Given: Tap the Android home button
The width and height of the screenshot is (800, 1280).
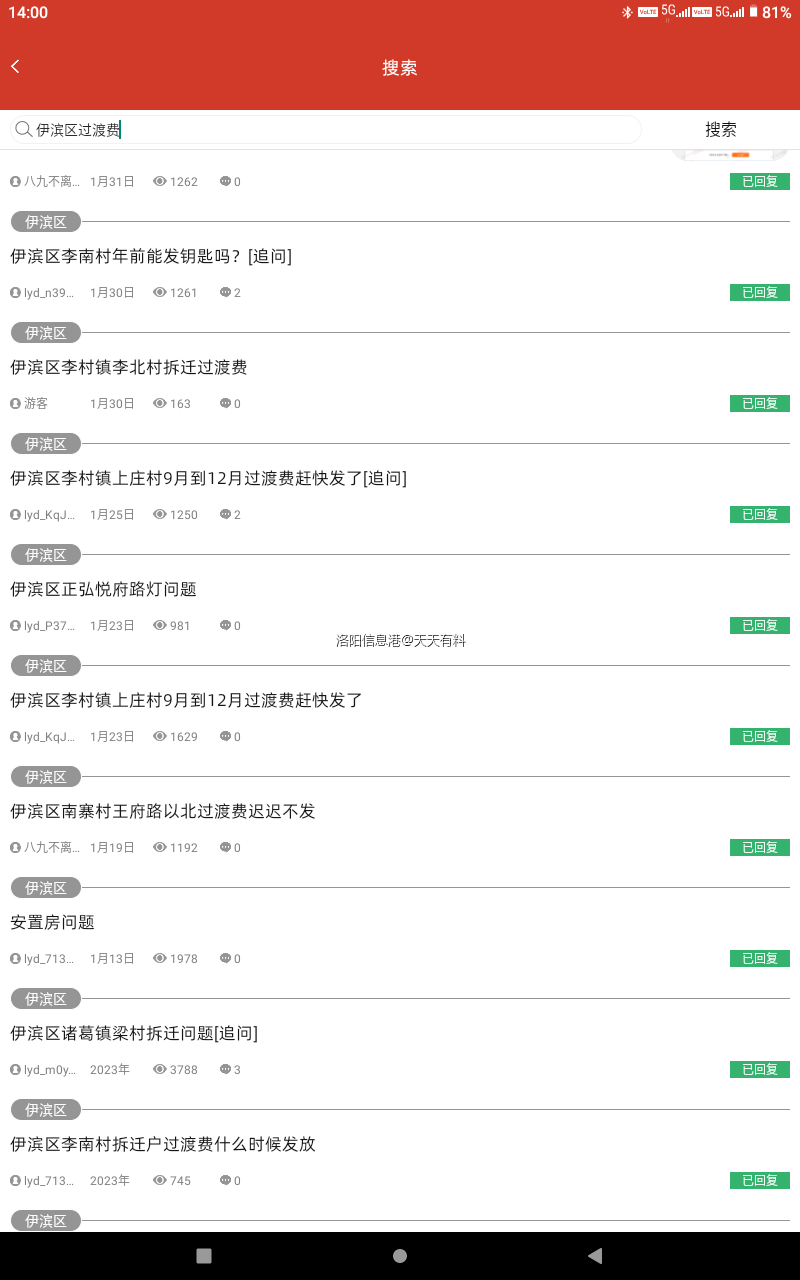Looking at the screenshot, I should click(x=399, y=1254).
